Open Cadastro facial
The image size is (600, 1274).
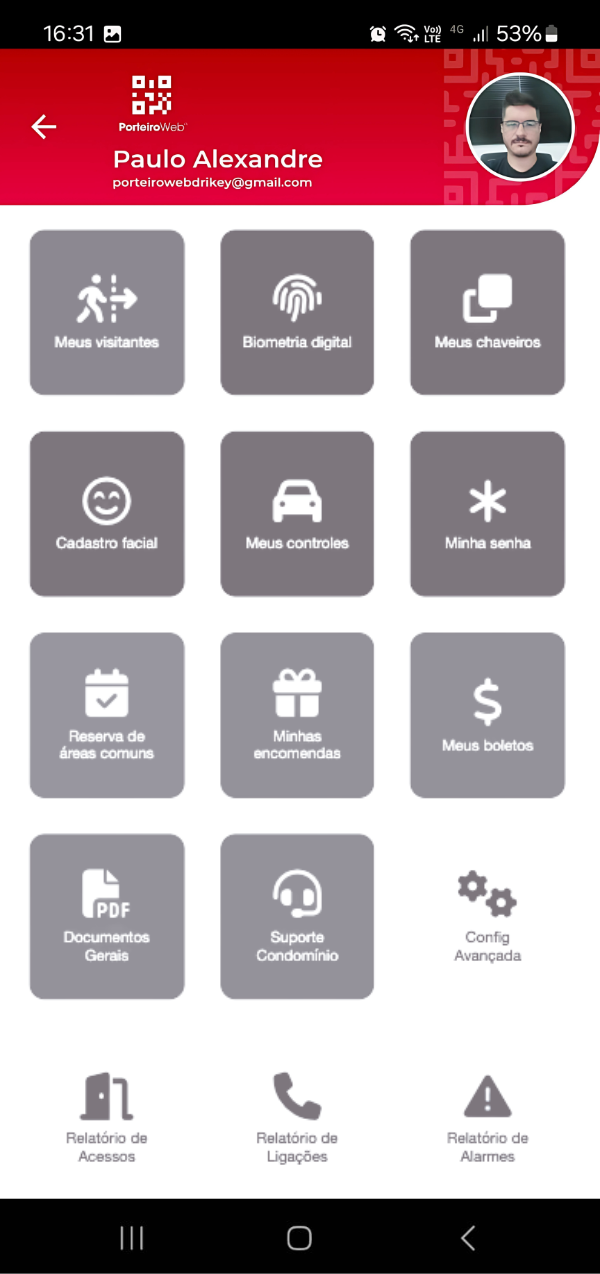pos(107,514)
